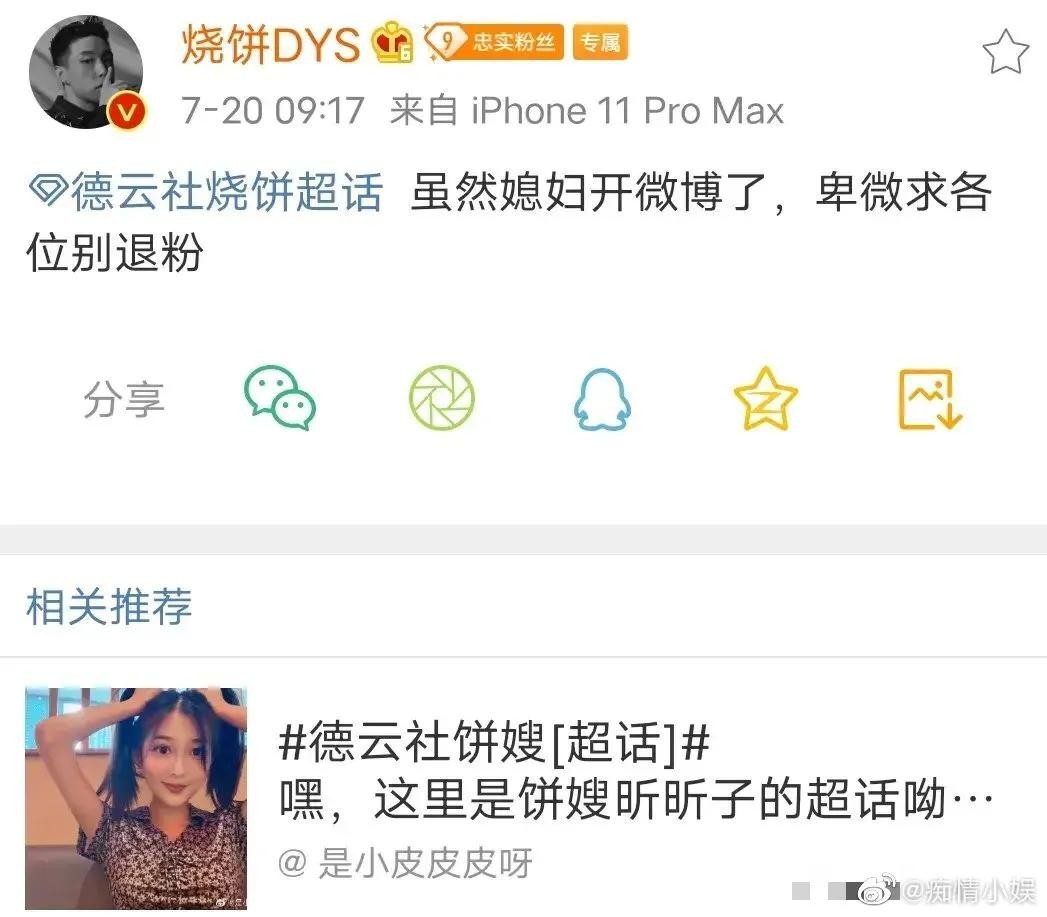Open 烧饼DYS profile avatar
The height and width of the screenshot is (917, 1047).
click(x=84, y=72)
